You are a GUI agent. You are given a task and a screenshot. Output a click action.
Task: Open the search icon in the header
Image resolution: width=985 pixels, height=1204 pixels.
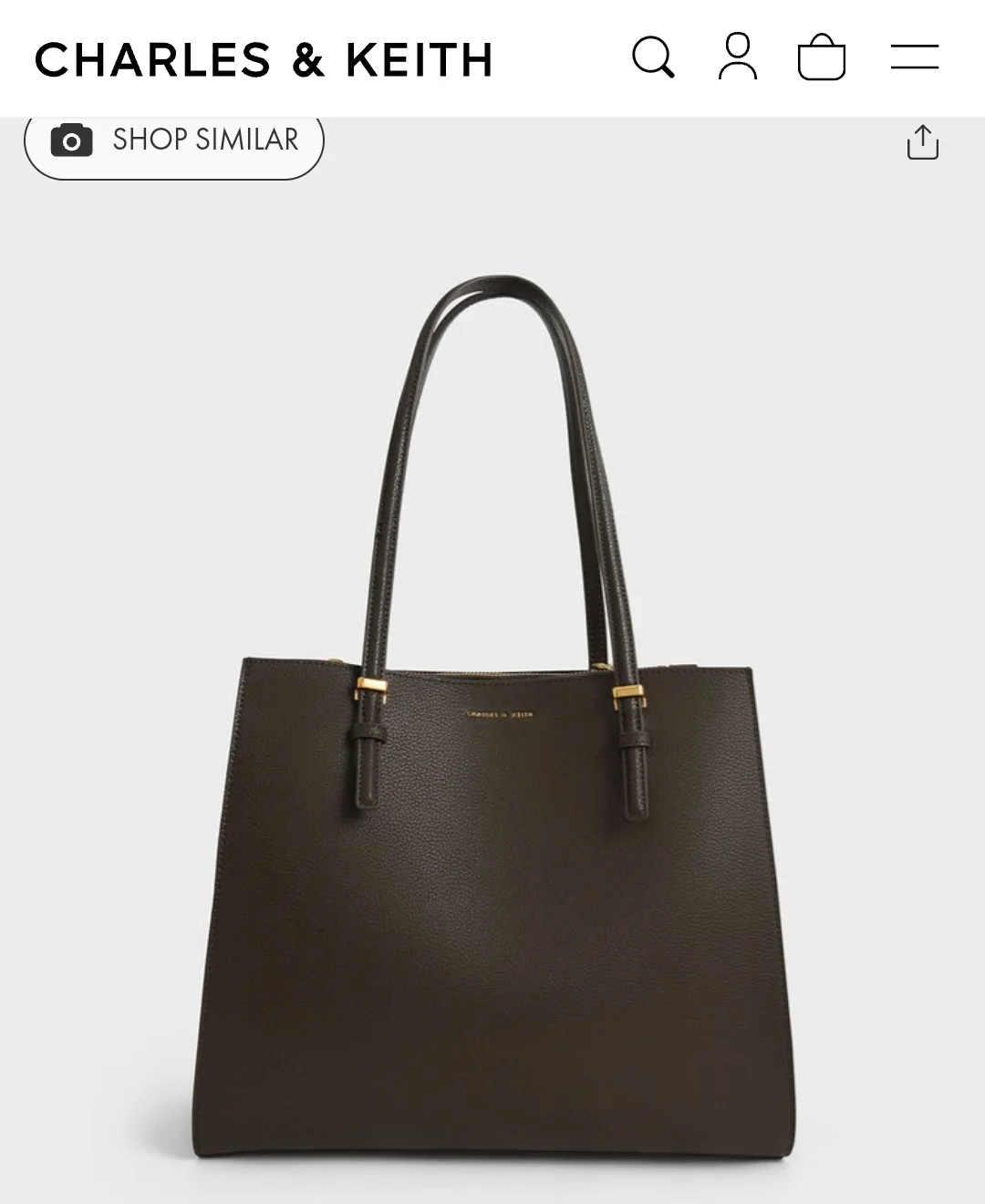point(653,57)
